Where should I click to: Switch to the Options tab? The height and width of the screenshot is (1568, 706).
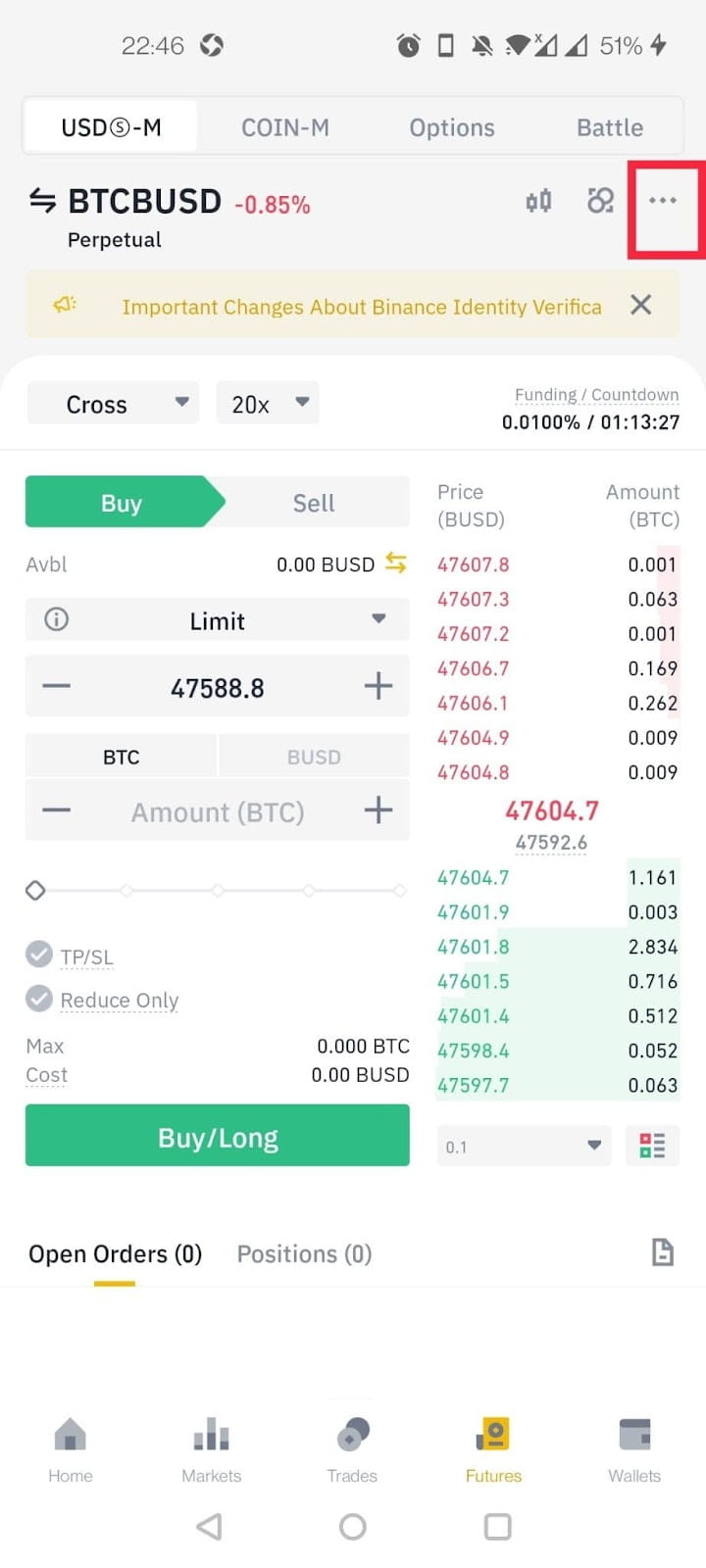point(452,127)
